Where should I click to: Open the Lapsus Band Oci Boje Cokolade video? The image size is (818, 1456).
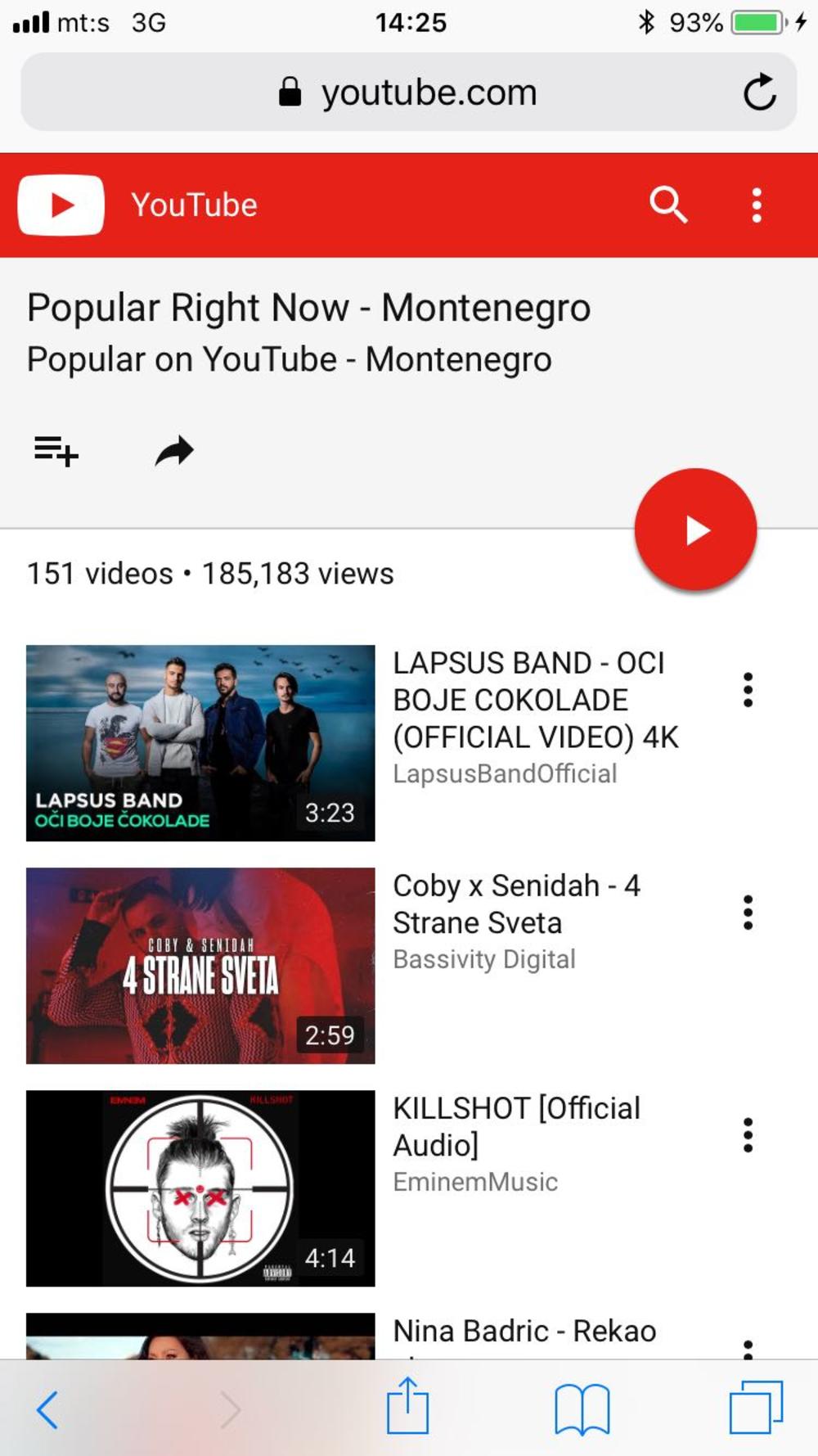pos(200,742)
